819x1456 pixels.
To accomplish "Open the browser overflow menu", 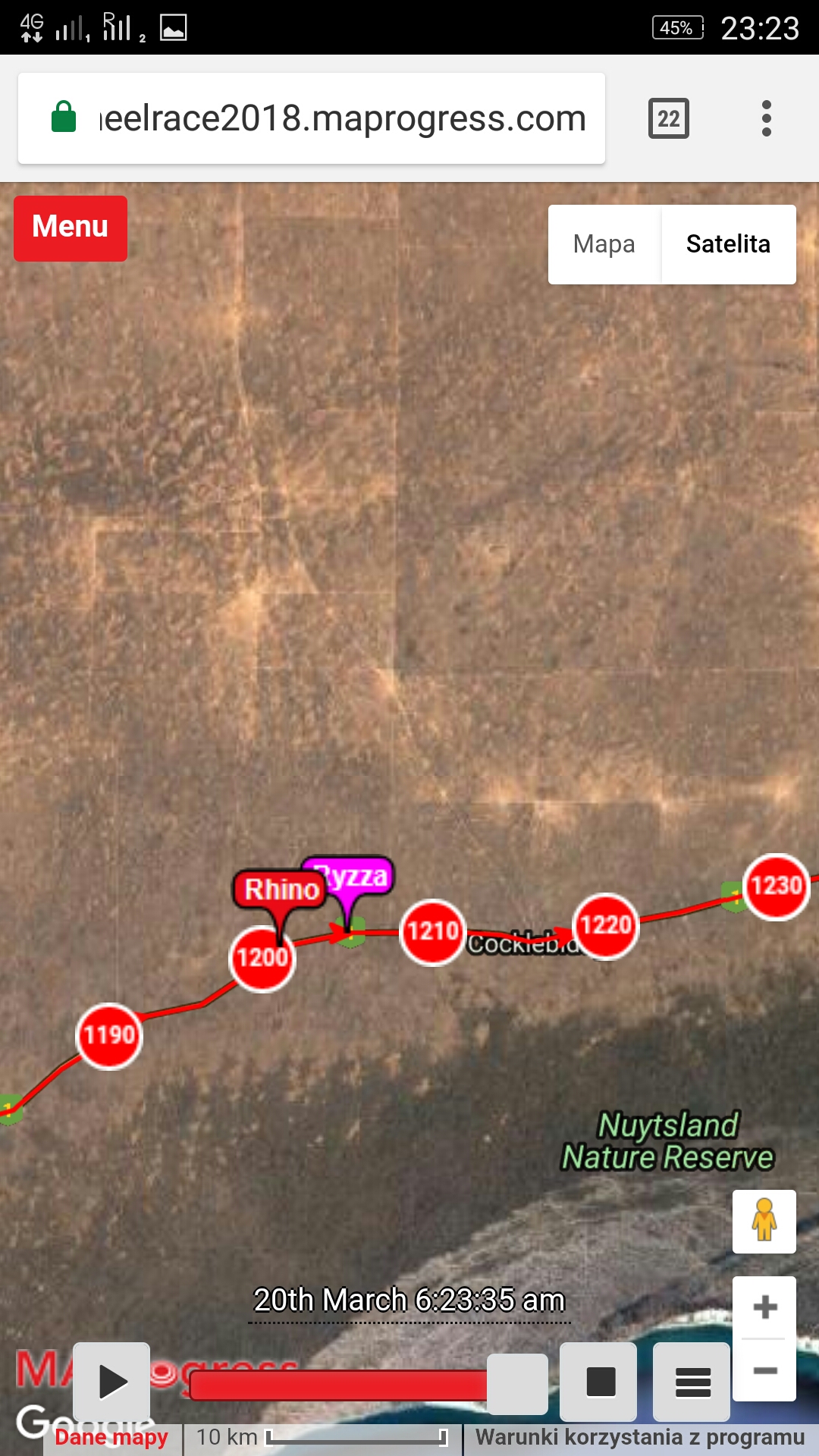I will (x=767, y=118).
